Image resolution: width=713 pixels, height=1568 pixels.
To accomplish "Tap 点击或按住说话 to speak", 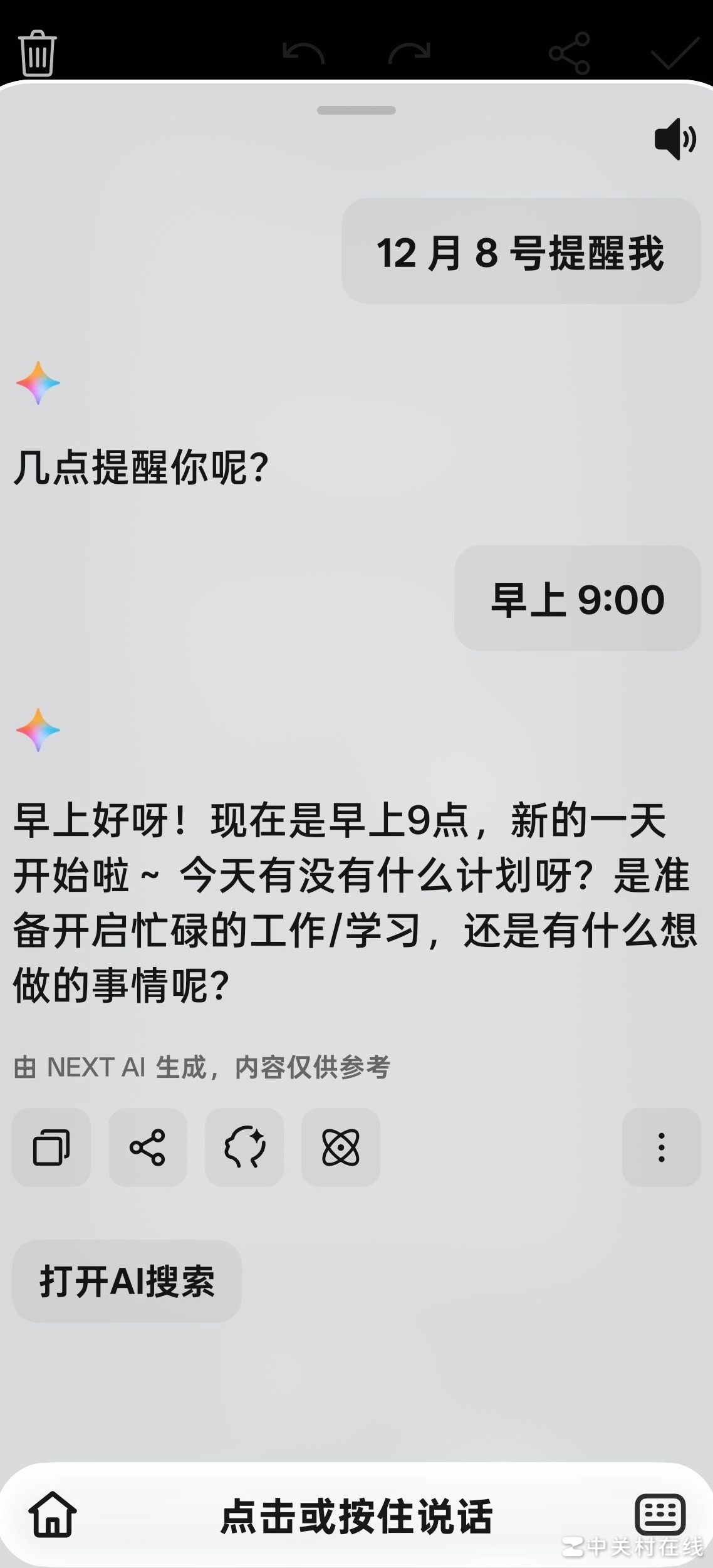I will 356,1517.
